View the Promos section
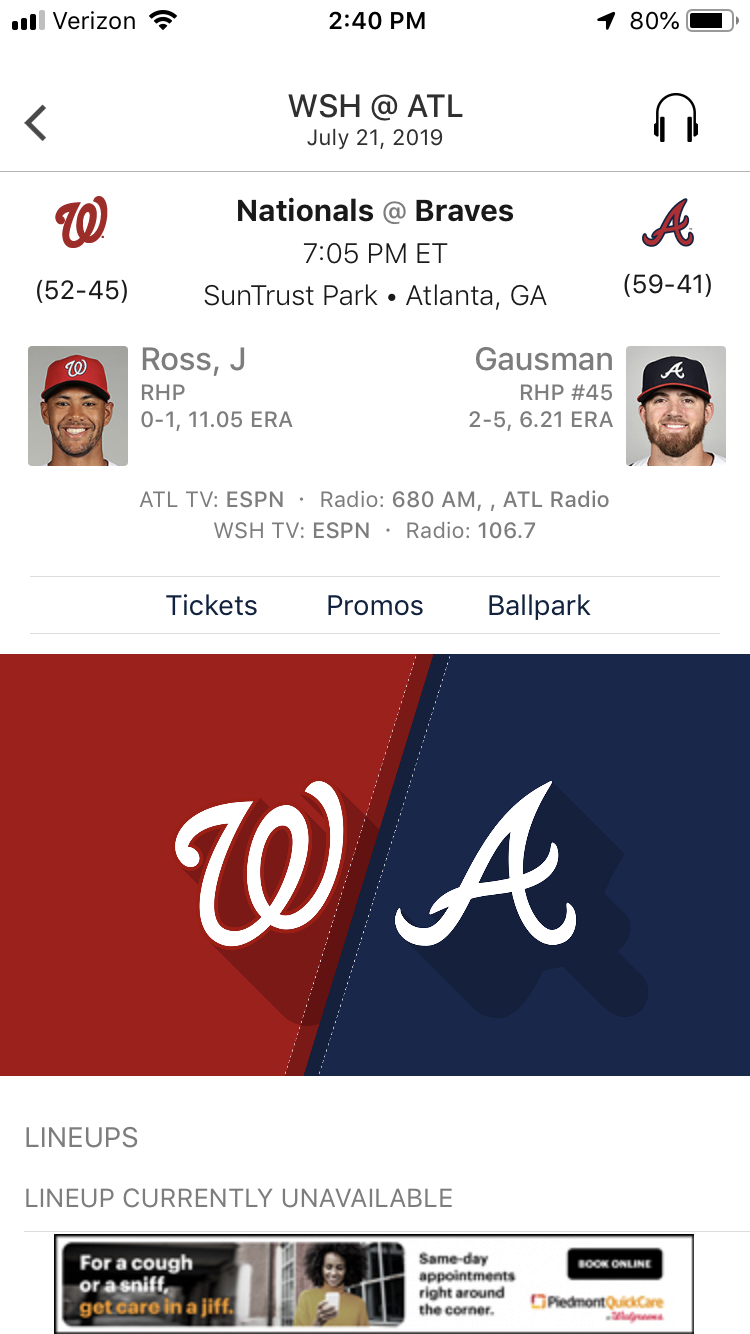The width and height of the screenshot is (750, 1334). coord(375,606)
